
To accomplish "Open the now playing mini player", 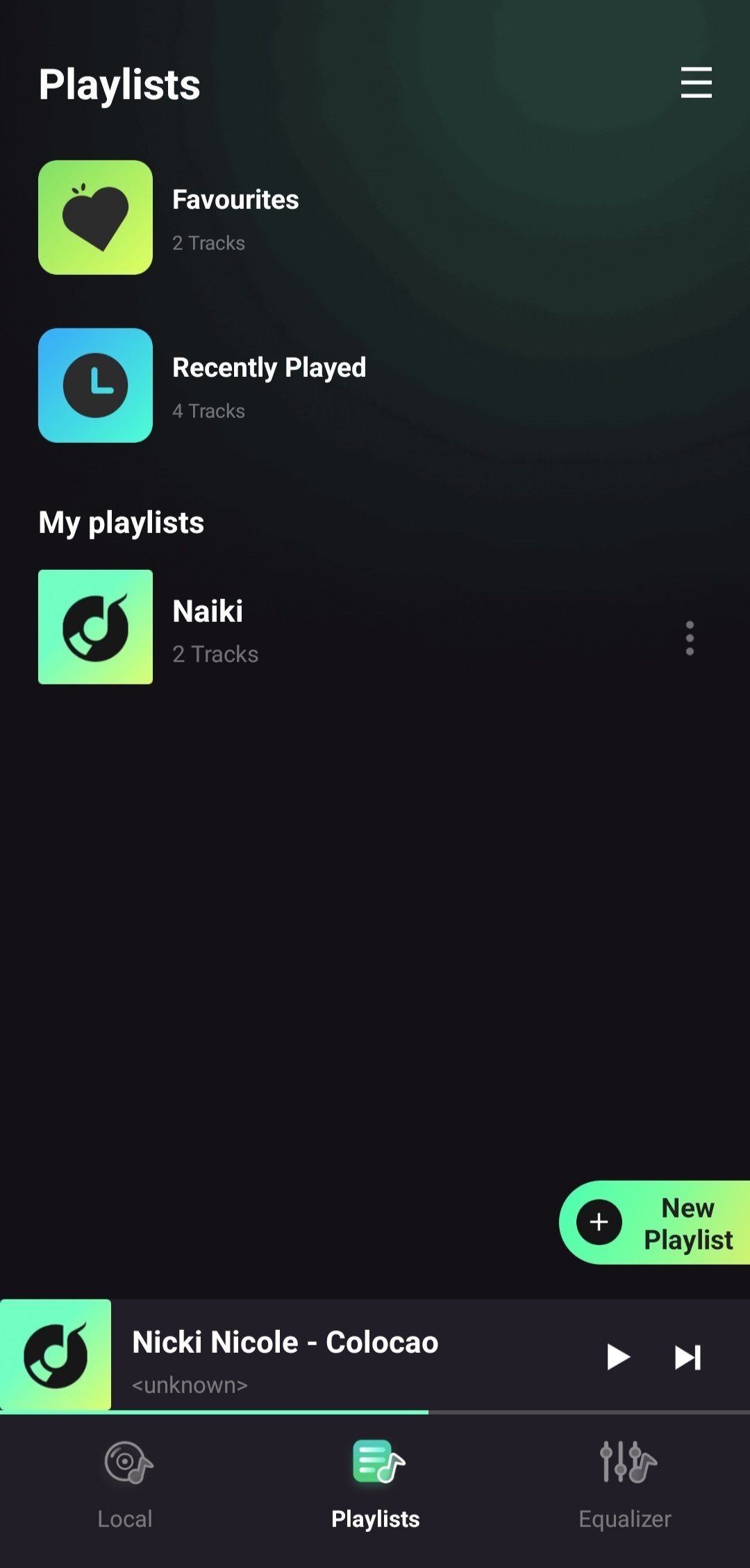I will (312, 1355).
